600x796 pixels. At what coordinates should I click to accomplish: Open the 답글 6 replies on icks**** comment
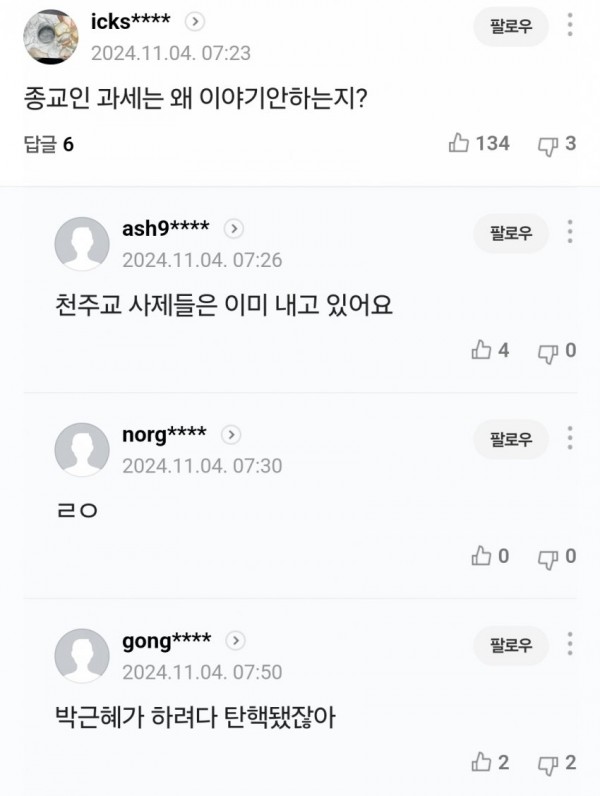pyautogui.click(x=48, y=144)
